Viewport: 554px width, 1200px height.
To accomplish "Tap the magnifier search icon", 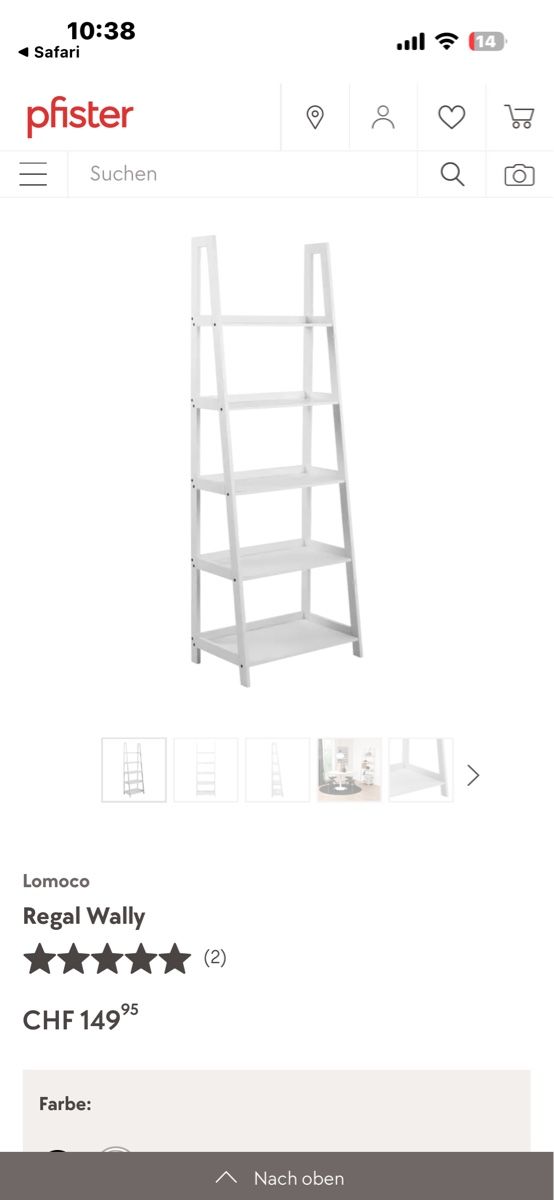I will [x=452, y=174].
